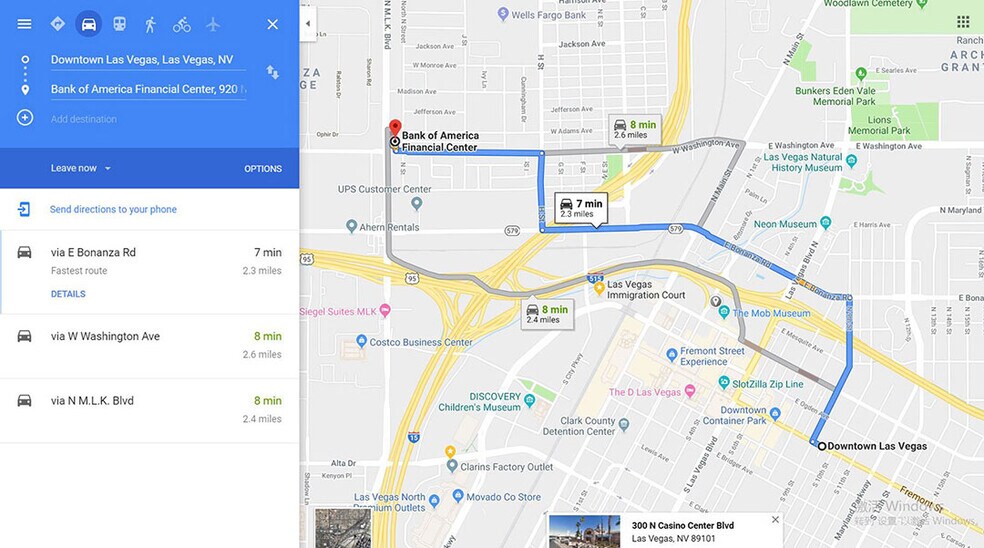Screen dimensions: 984x548
Task: Dismiss the 300 N Casino Center Blvd card
Action: click(x=775, y=520)
